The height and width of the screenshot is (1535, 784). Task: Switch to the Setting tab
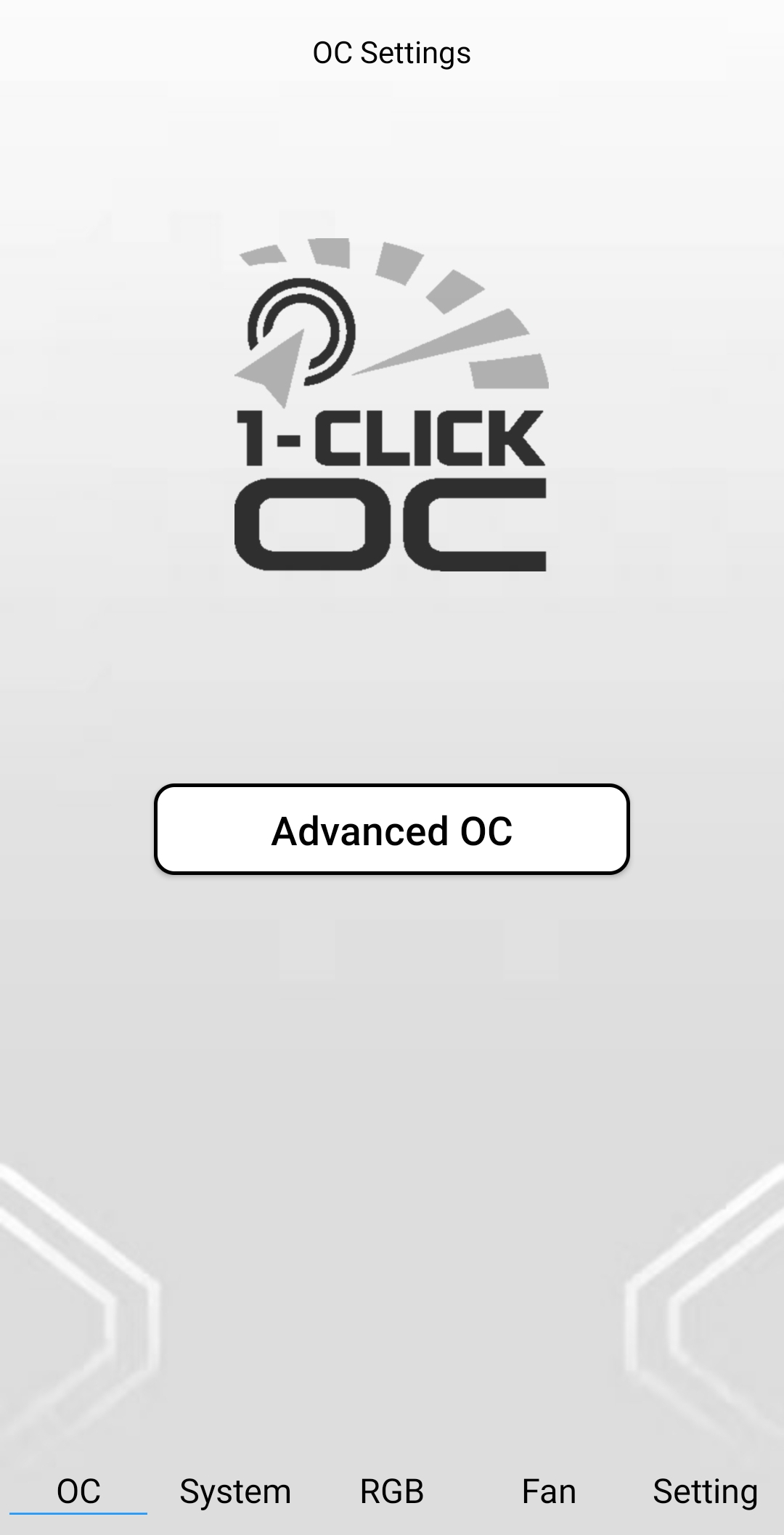[x=705, y=1491]
